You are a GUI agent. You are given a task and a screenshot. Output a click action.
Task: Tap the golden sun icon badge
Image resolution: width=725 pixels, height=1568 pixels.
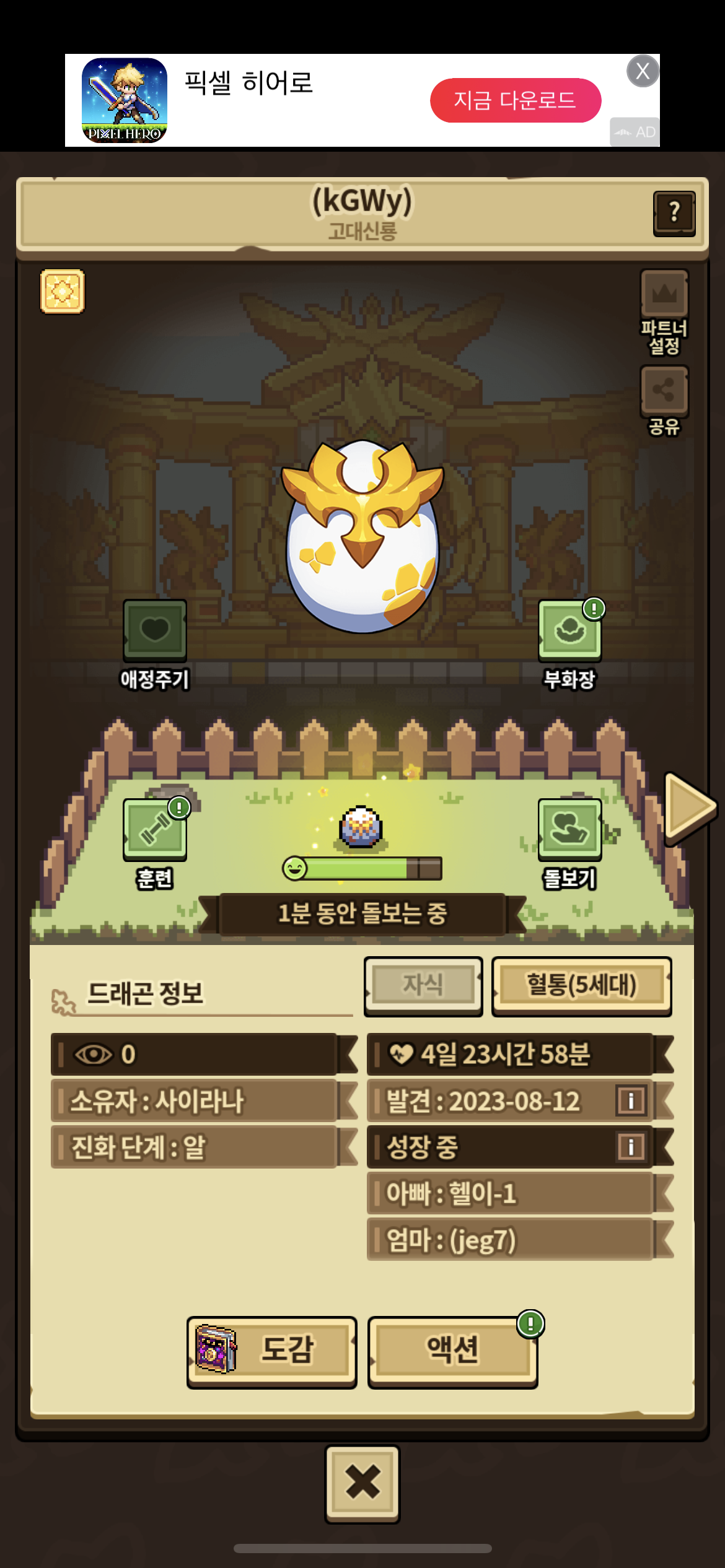pyautogui.click(x=63, y=291)
